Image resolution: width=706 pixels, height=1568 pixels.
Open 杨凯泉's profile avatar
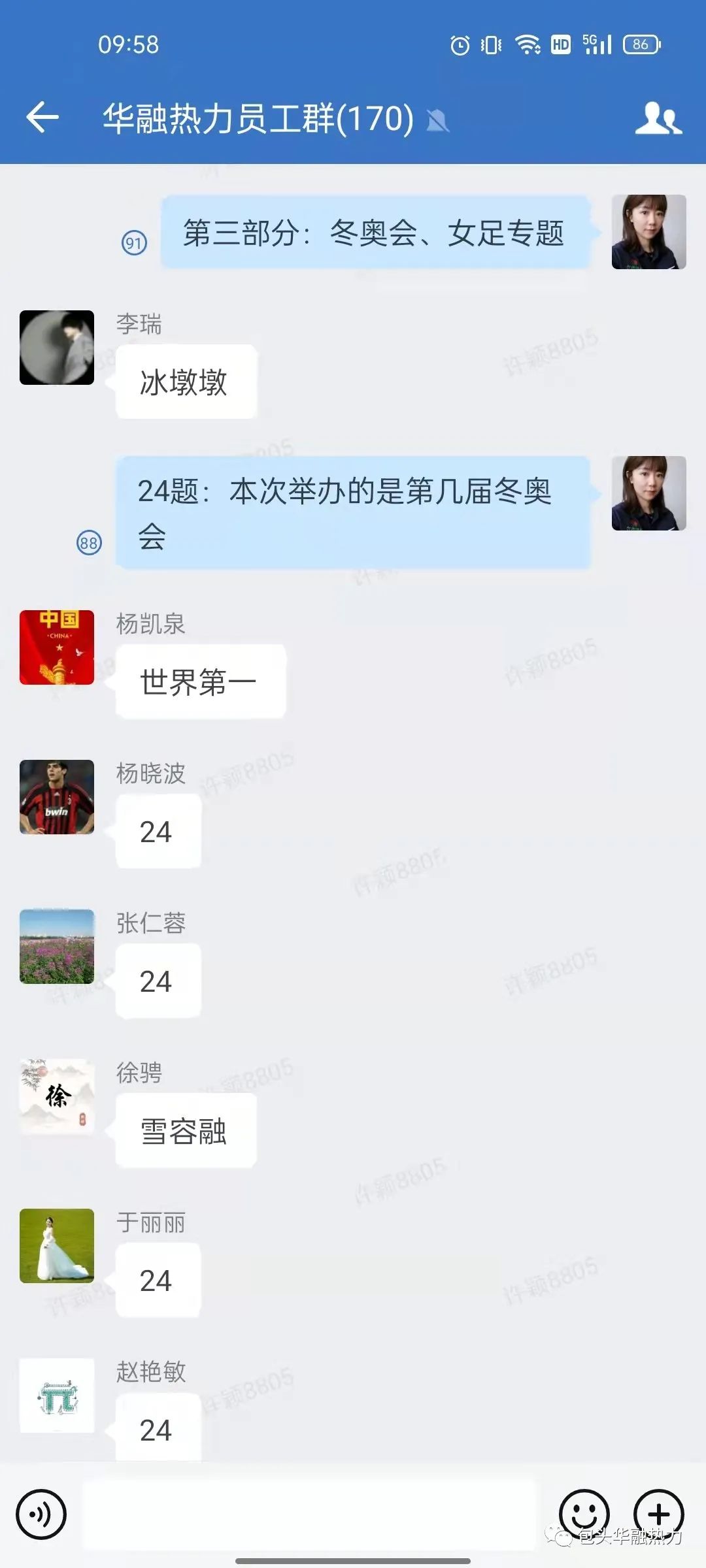57,647
